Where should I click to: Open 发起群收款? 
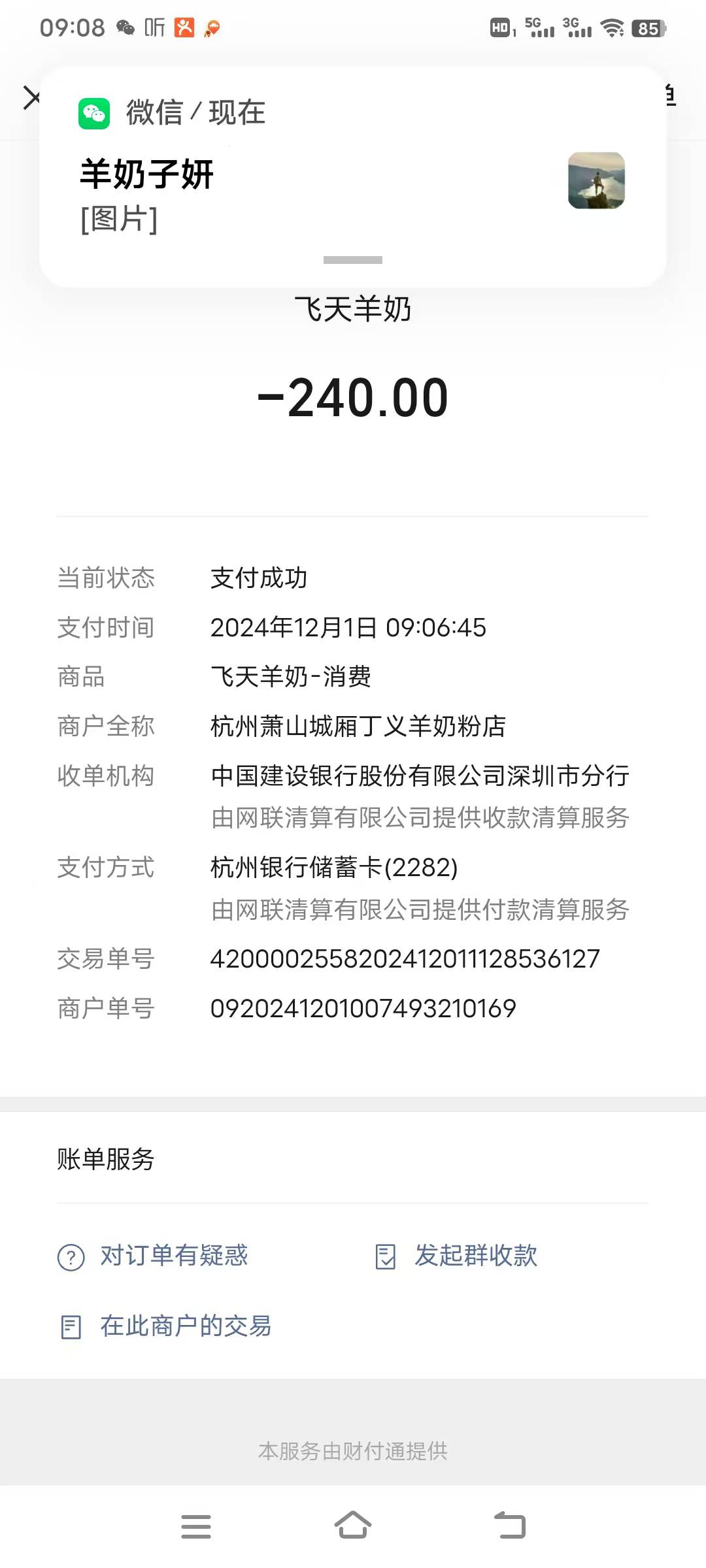(475, 1256)
